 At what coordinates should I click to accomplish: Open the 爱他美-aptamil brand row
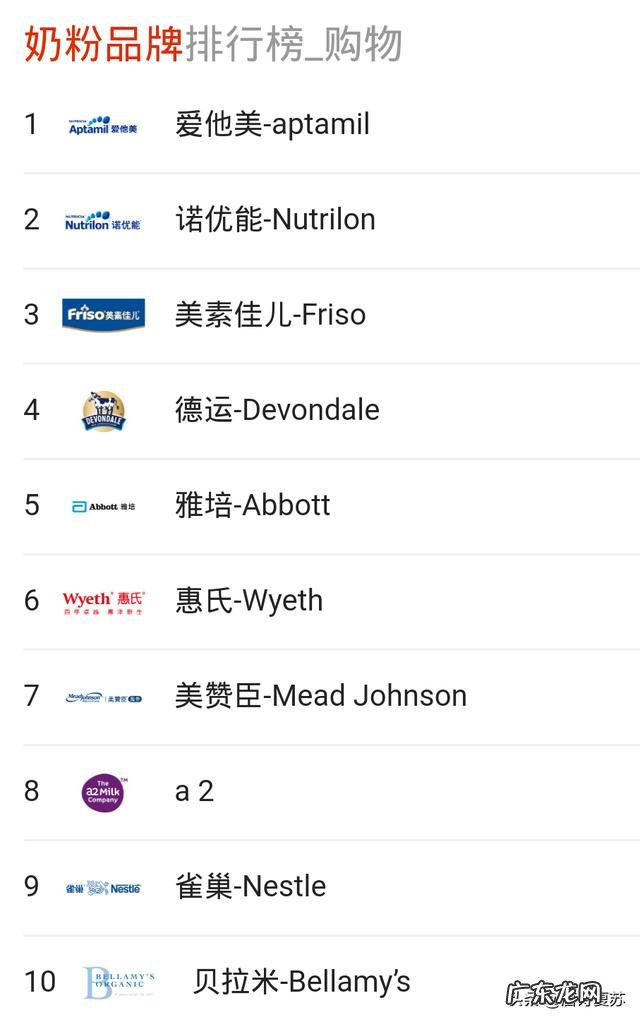pos(272,125)
